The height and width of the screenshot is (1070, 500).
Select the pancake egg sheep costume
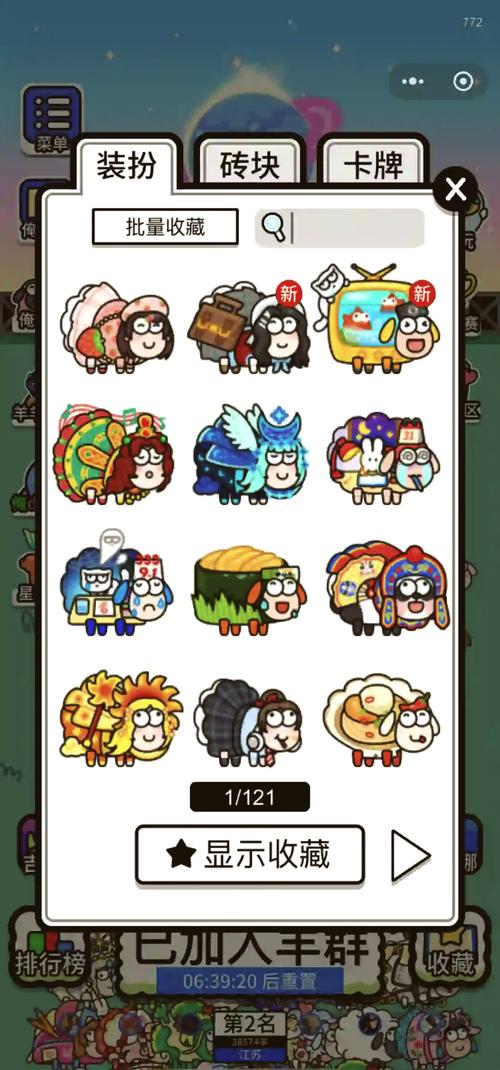click(381, 720)
